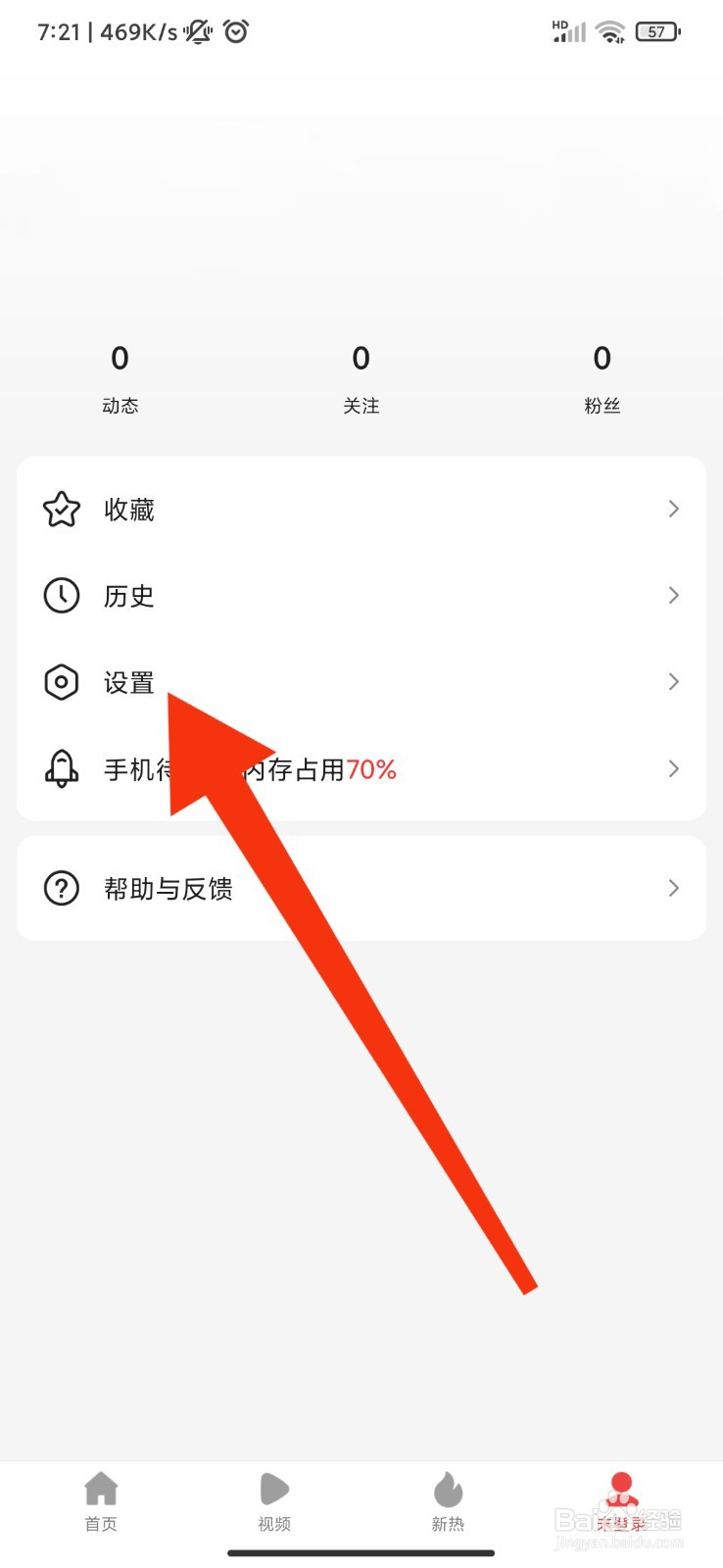Tap the 设置 settings gear icon

coord(61,681)
